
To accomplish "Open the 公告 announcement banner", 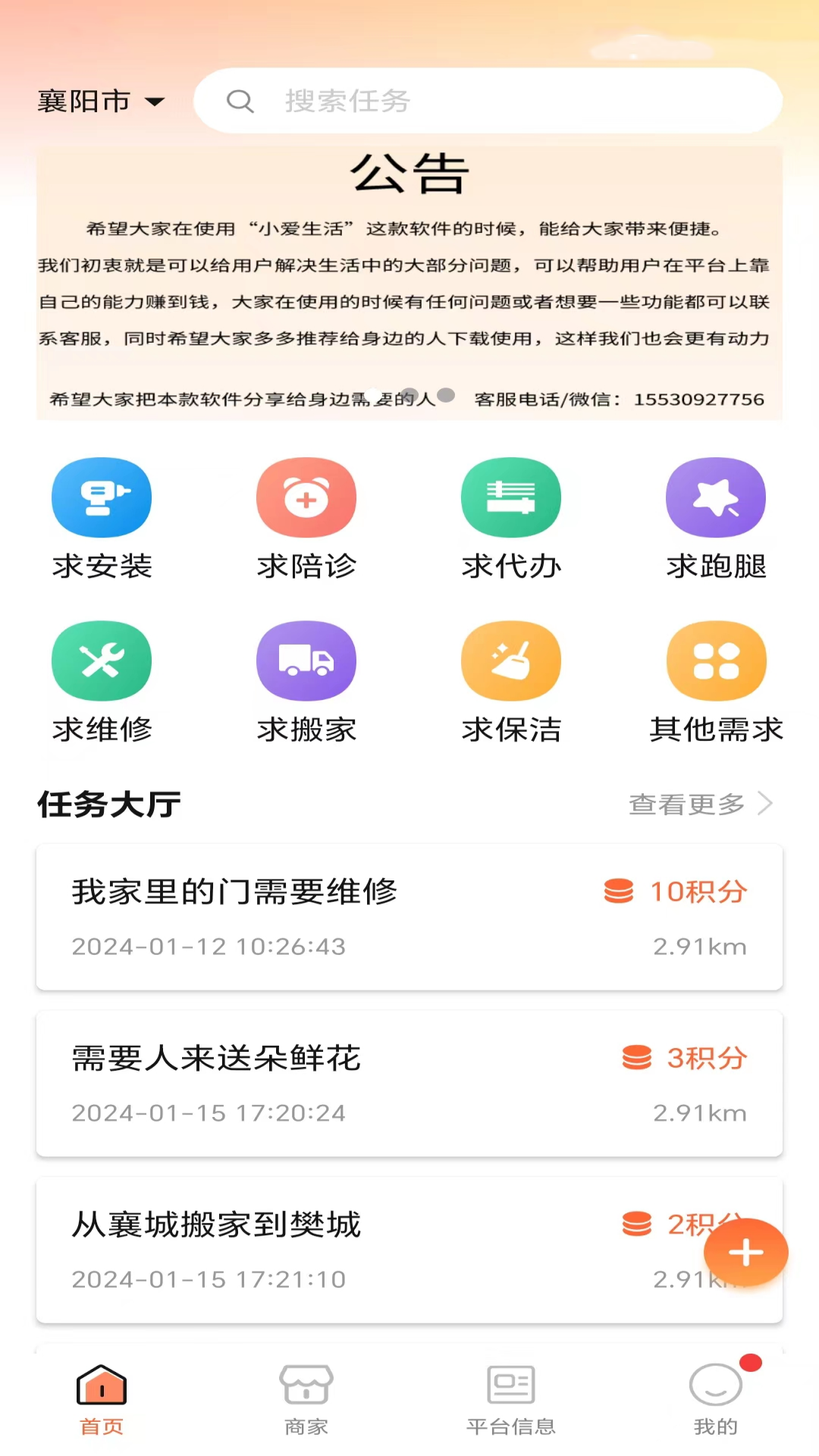I will [x=409, y=283].
